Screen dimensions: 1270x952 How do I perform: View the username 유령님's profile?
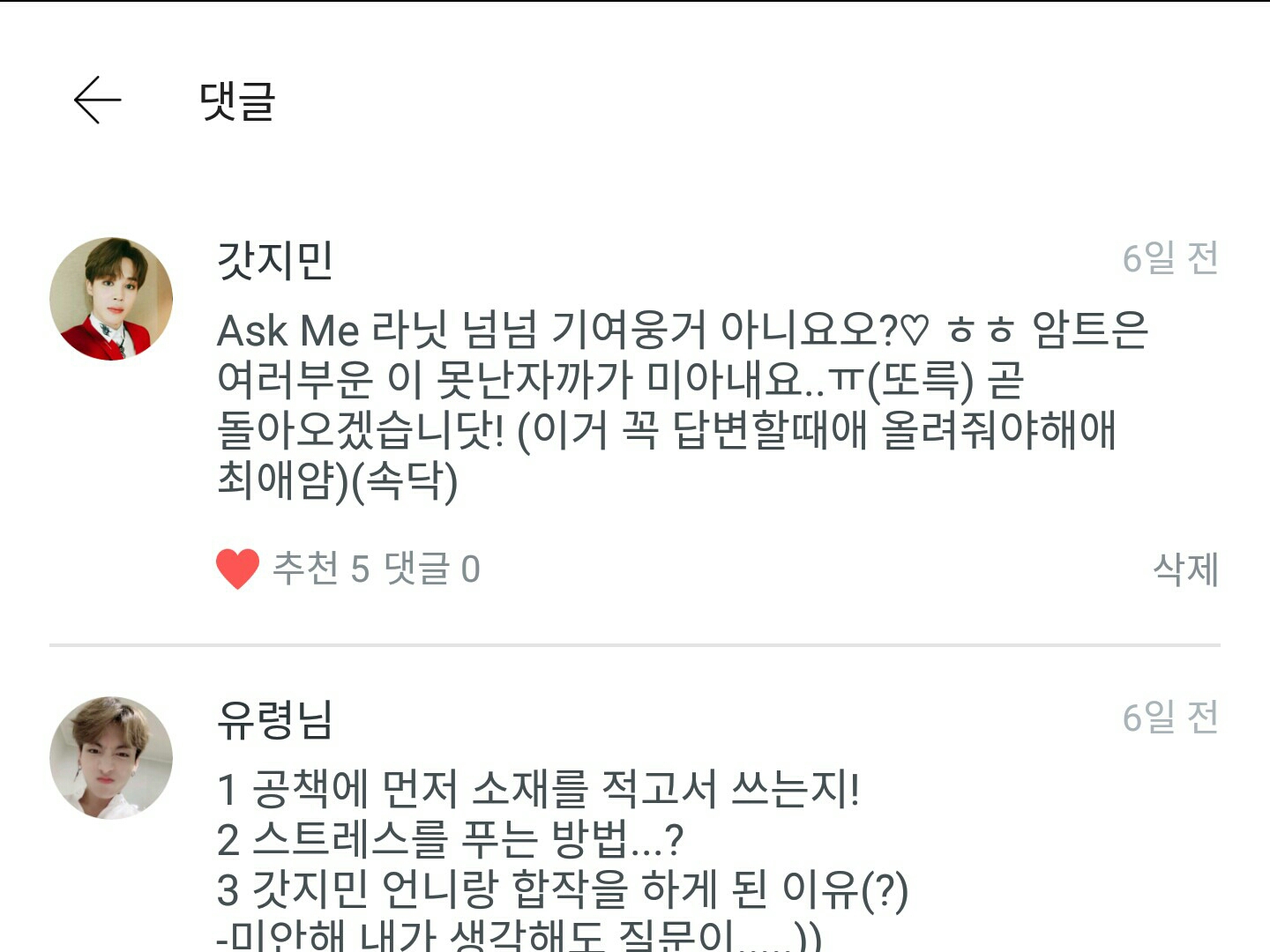pyautogui.click(x=274, y=719)
